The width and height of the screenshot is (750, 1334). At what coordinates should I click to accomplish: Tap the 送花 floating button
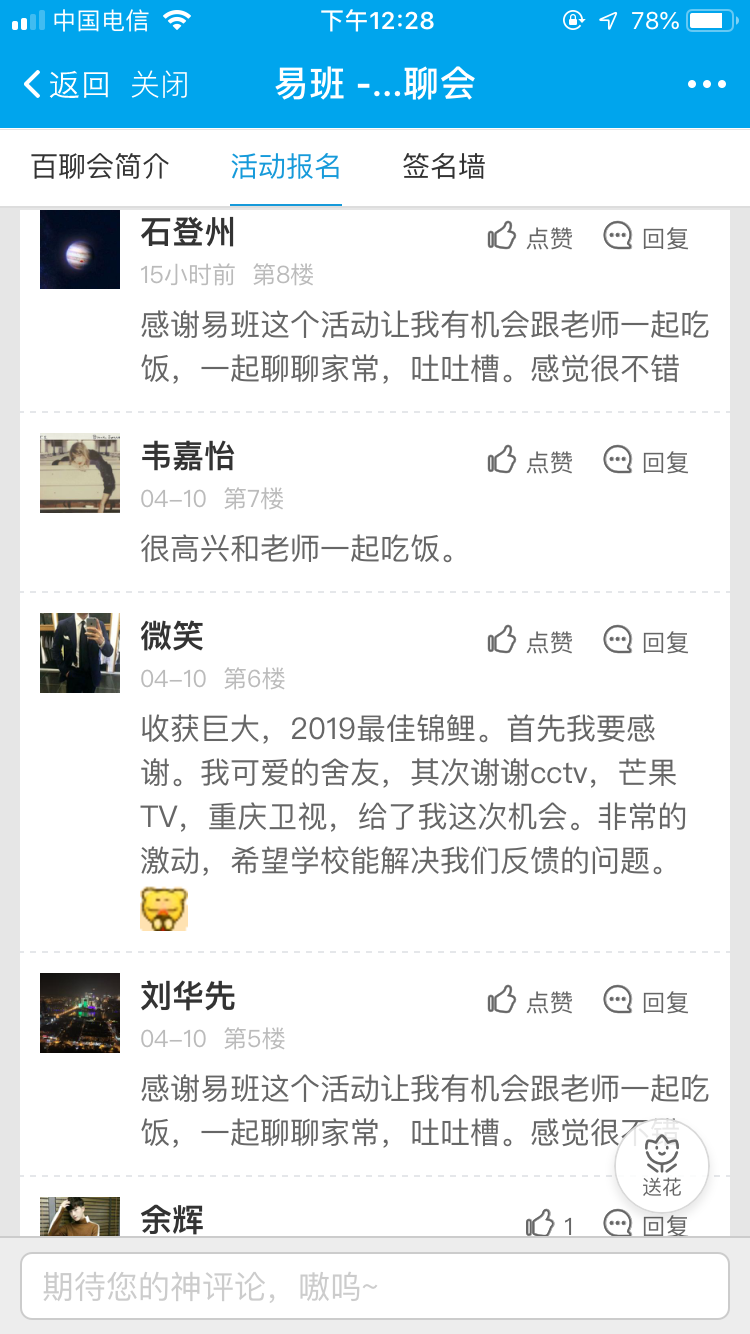click(x=662, y=1166)
